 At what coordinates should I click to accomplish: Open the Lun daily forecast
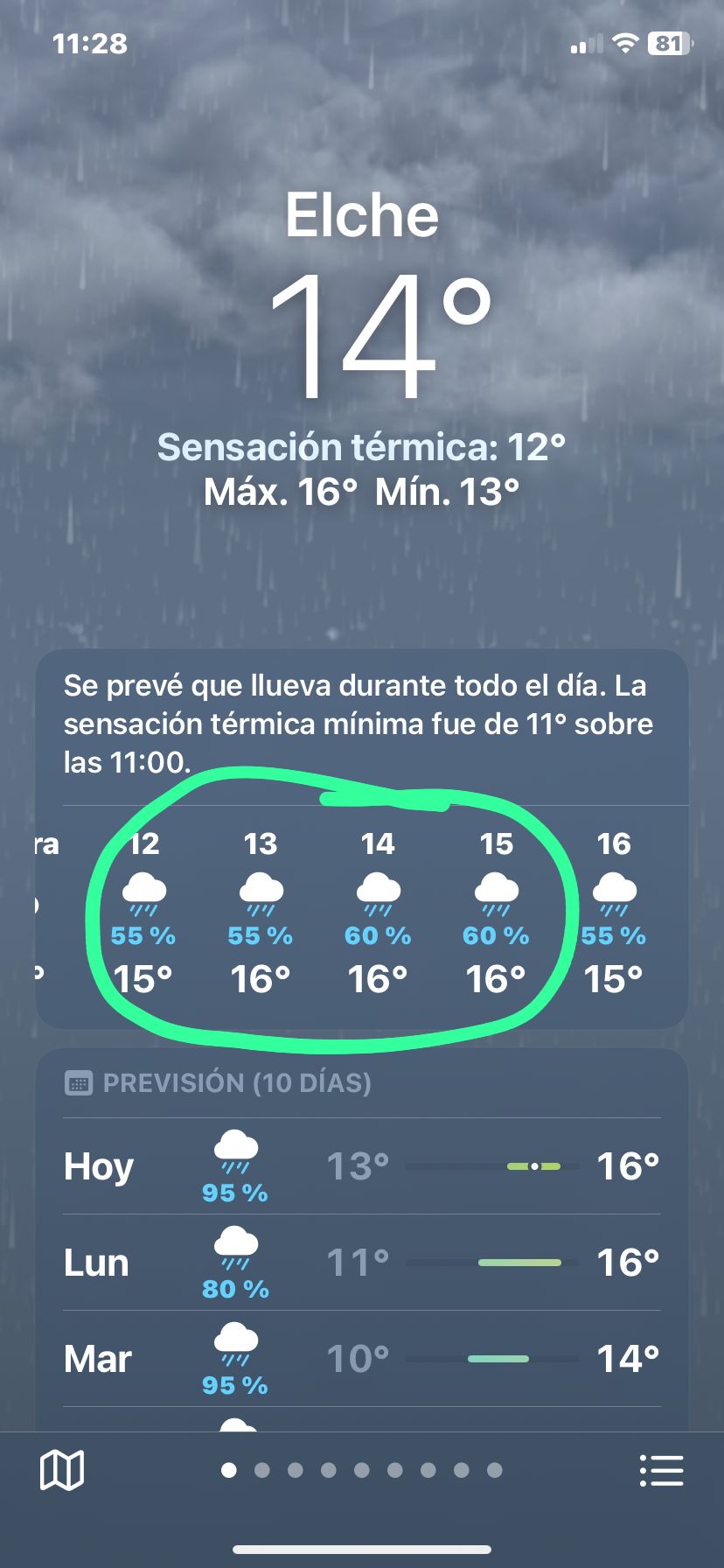coord(361,1263)
